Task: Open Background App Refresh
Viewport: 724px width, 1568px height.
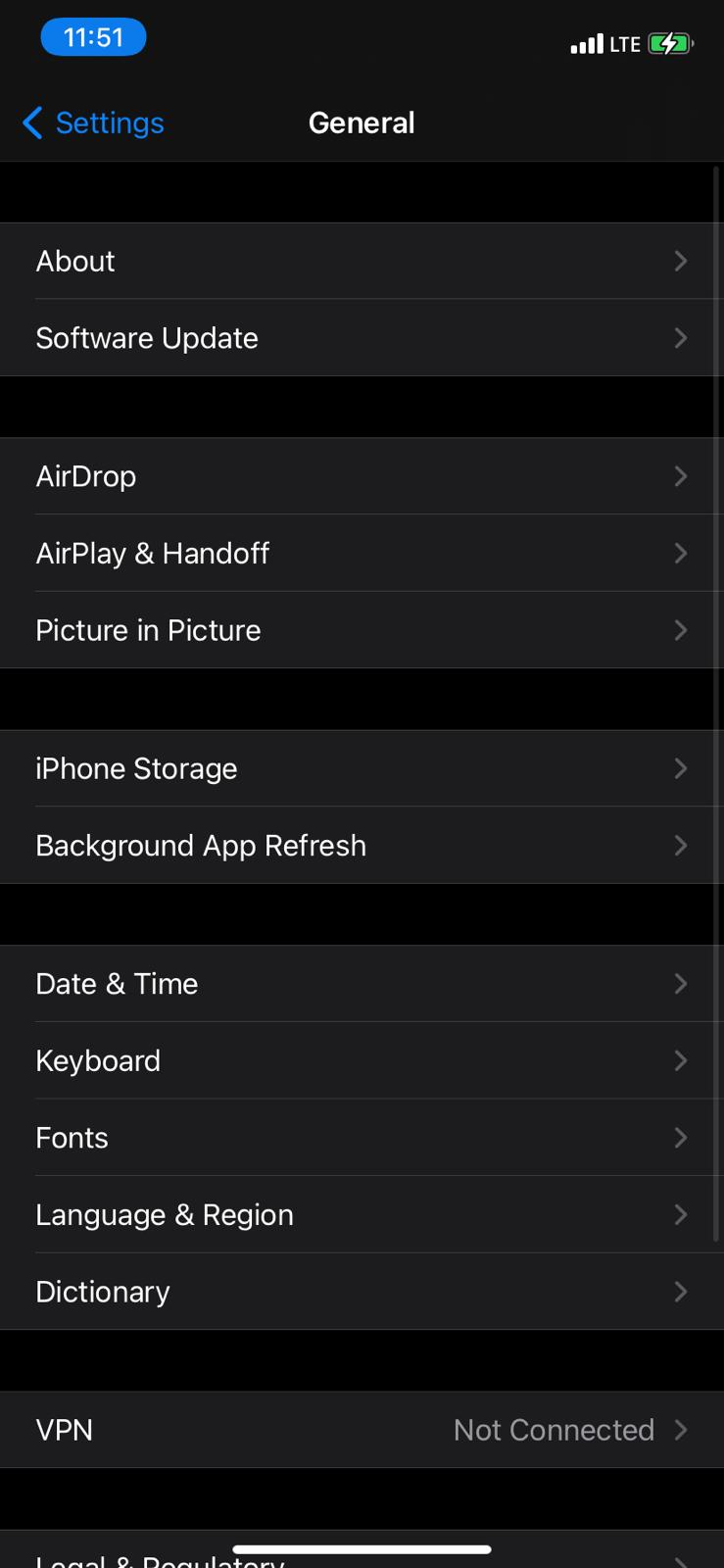Action: tap(362, 846)
